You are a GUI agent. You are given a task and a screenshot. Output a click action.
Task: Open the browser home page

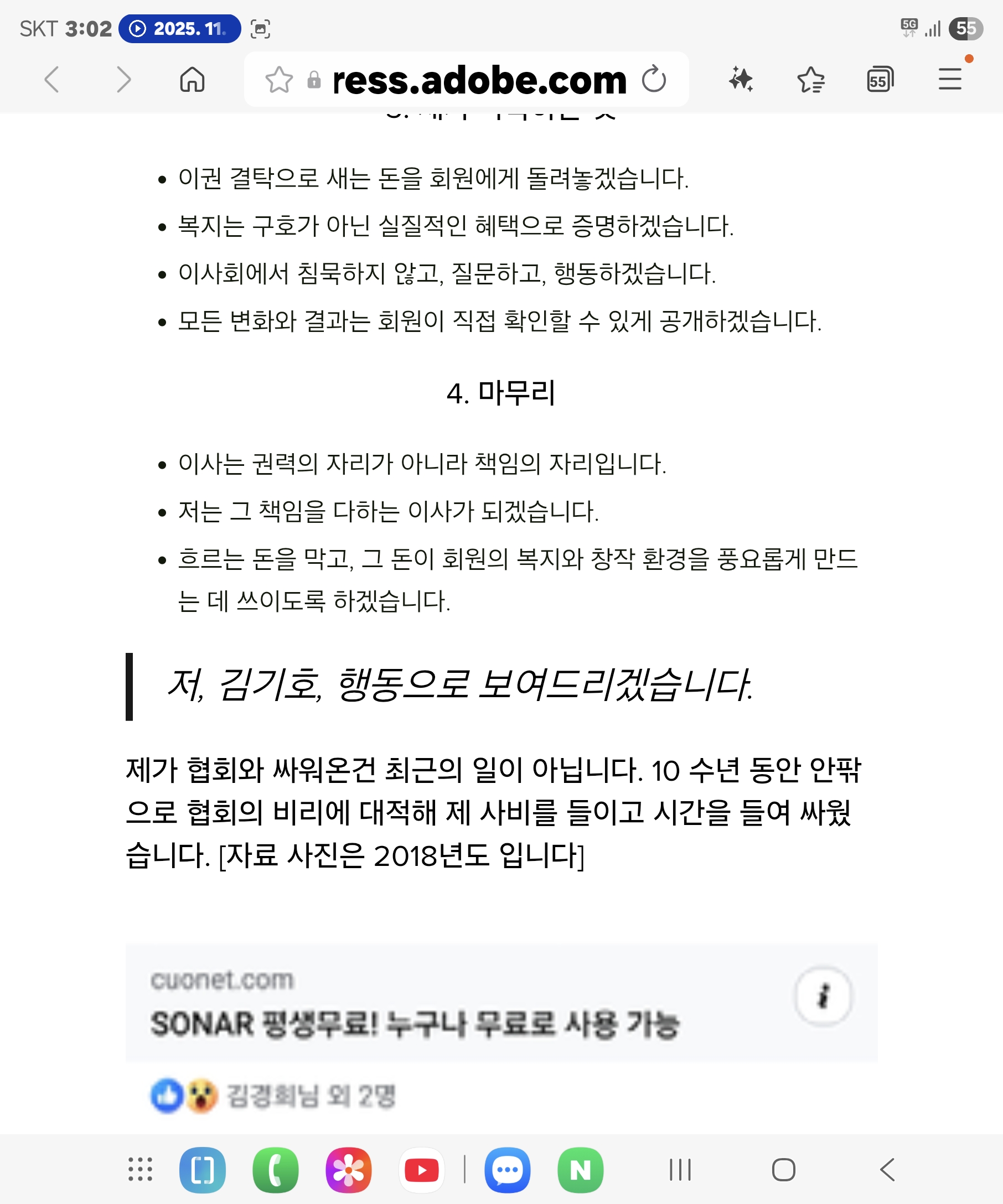[192, 79]
